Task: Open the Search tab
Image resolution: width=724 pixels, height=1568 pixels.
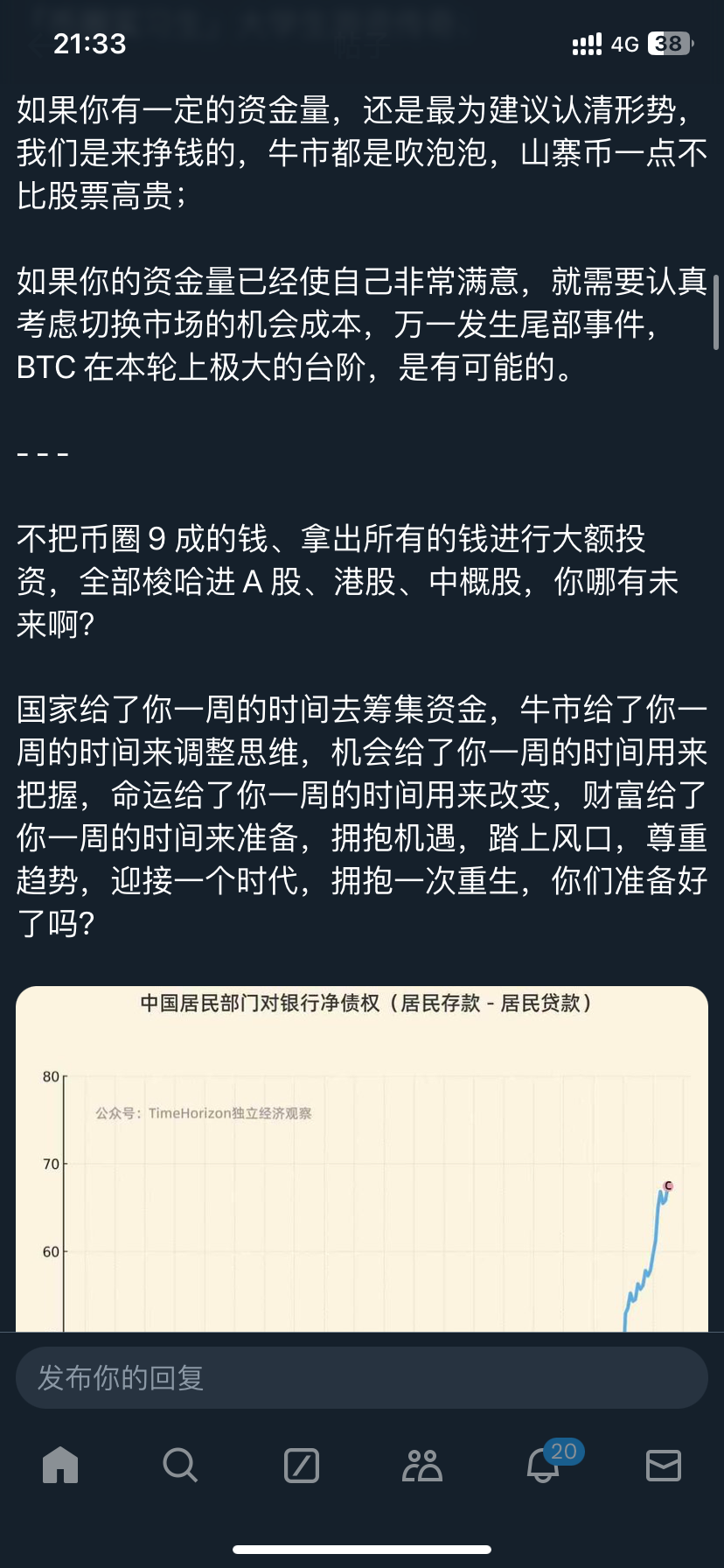Action: [x=180, y=1465]
